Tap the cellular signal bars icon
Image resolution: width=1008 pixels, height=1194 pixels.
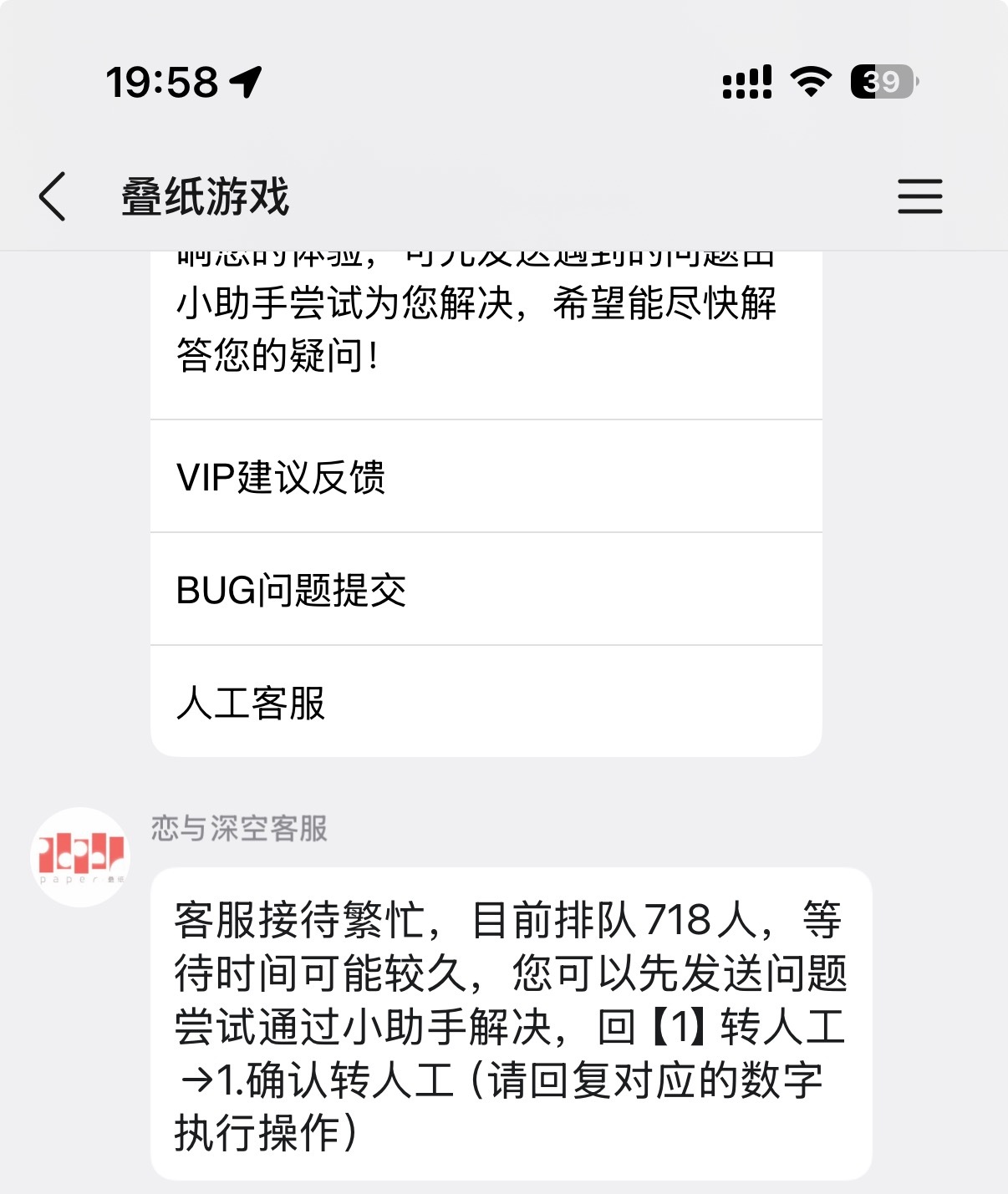pyautogui.click(x=746, y=81)
